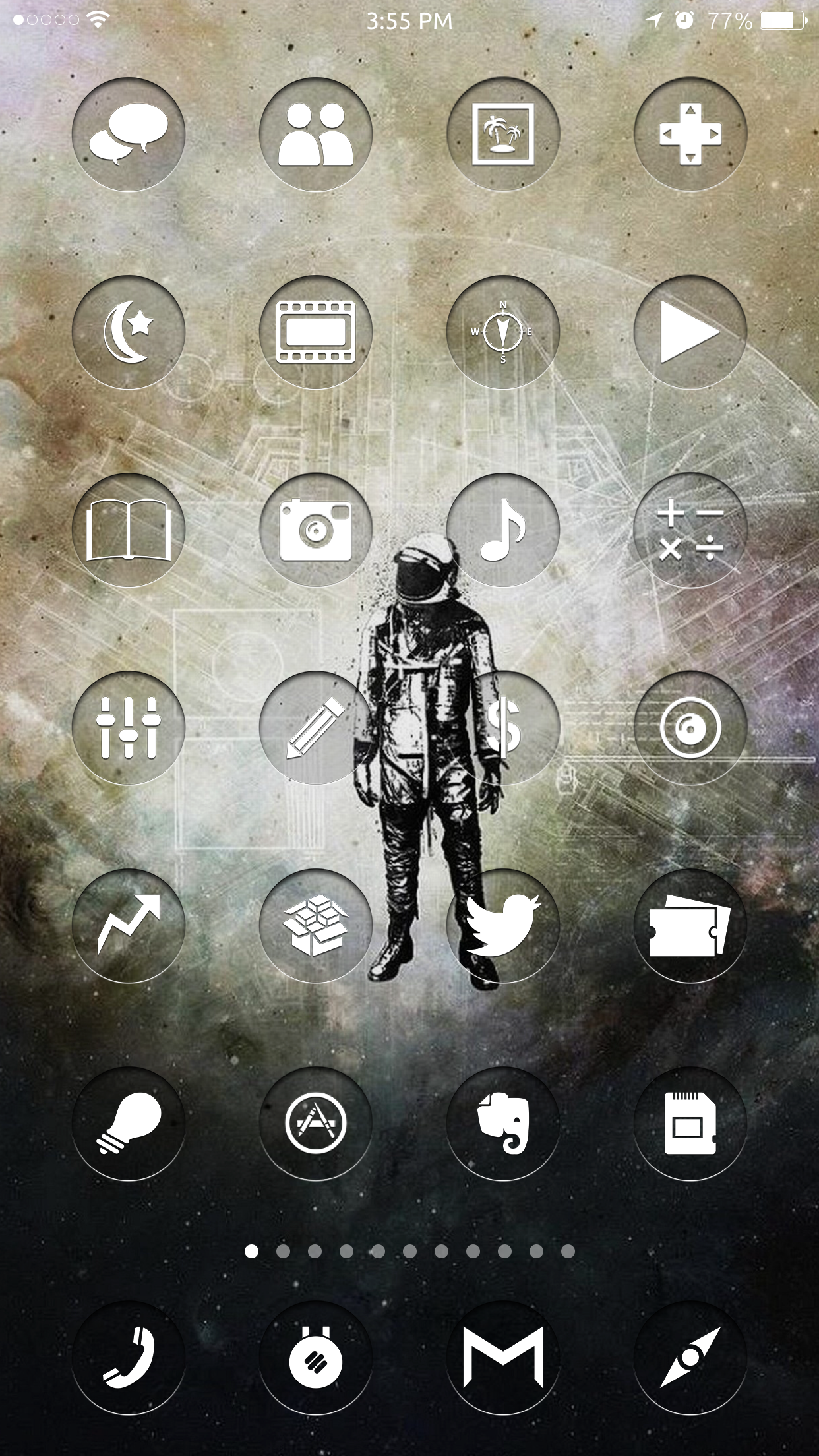Screen dimensions: 819x1456
Task: Open the Cydia box app
Action: pos(315,925)
